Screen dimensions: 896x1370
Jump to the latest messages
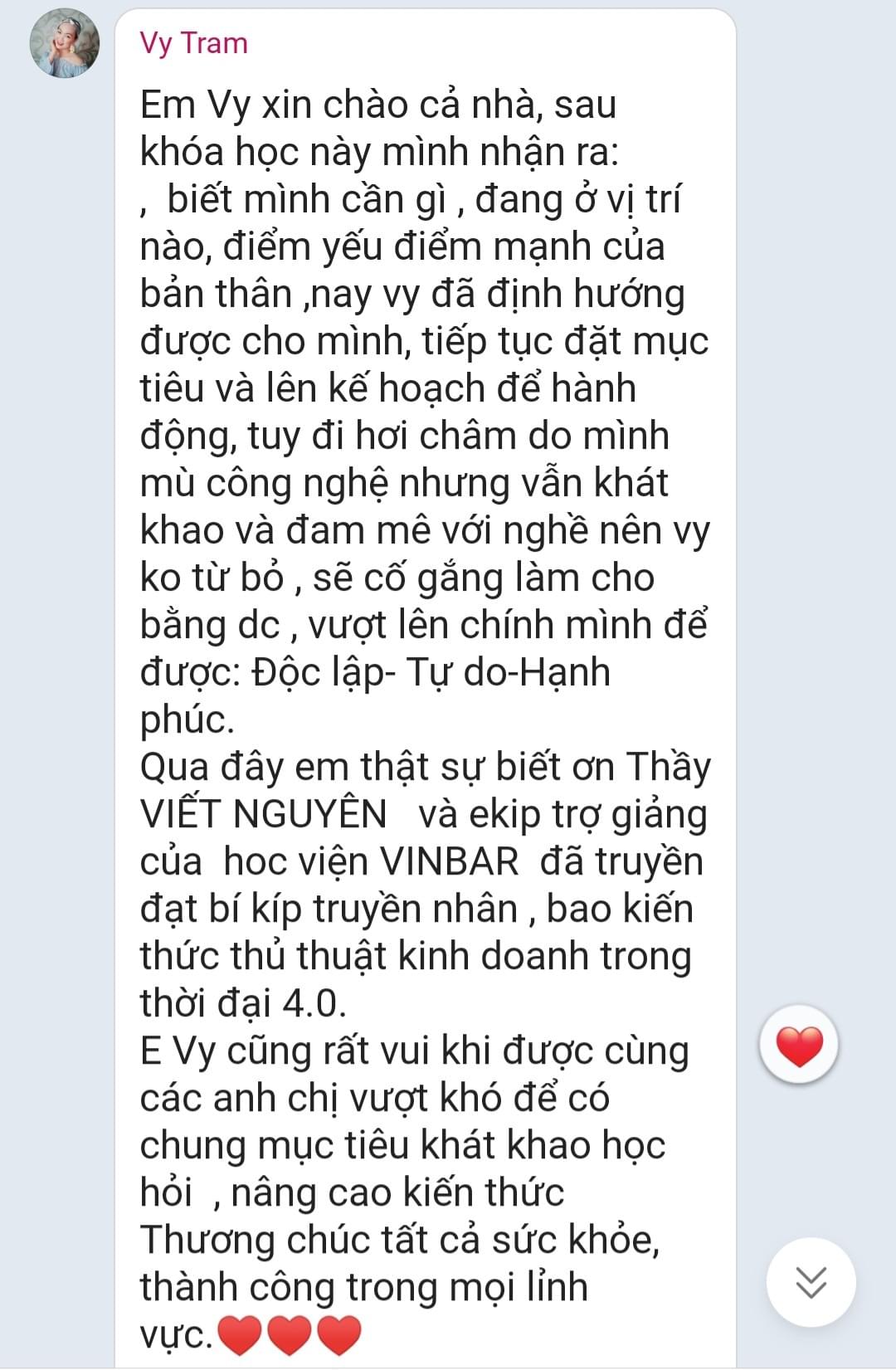click(810, 1282)
